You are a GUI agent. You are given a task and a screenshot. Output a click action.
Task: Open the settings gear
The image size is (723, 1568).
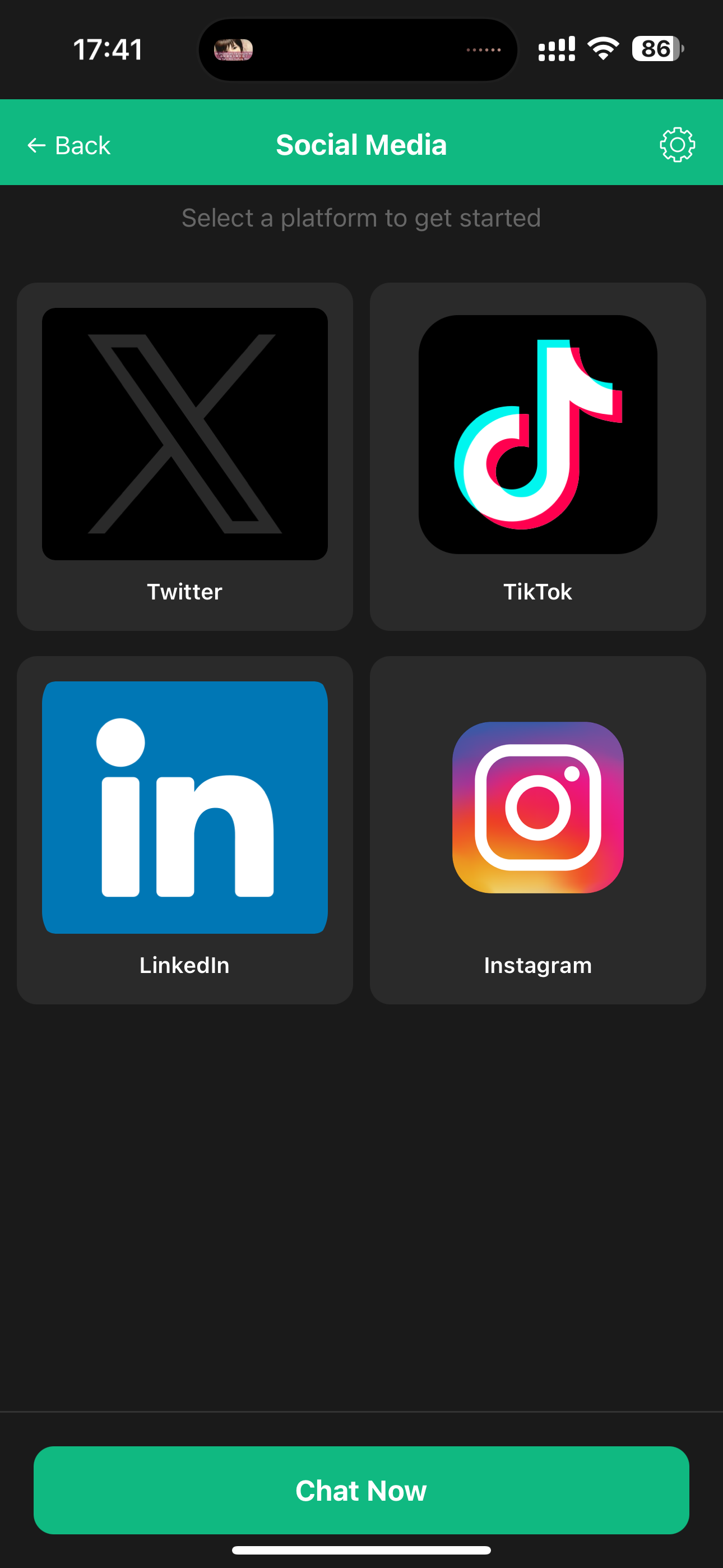point(676,145)
